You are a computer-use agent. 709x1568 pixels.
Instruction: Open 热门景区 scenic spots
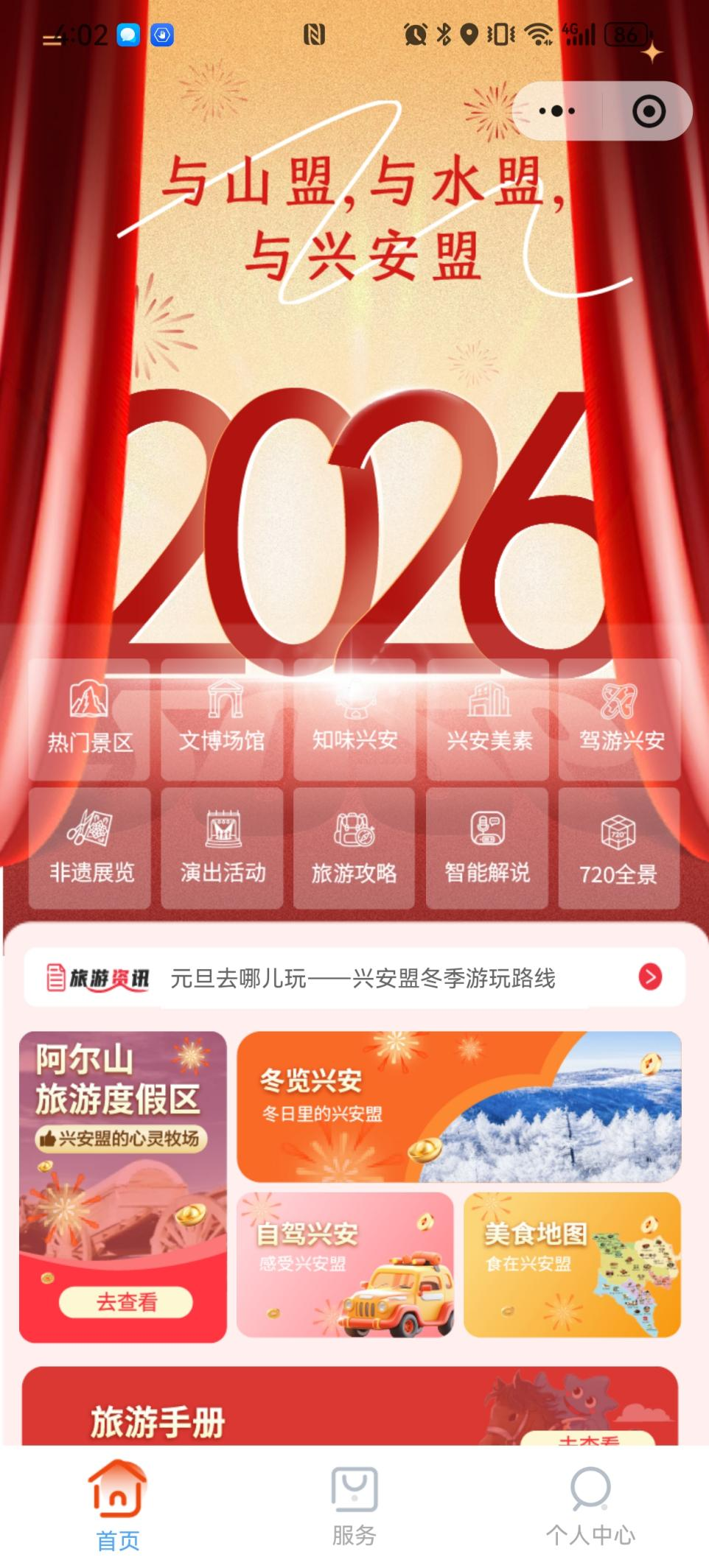pos(89,720)
